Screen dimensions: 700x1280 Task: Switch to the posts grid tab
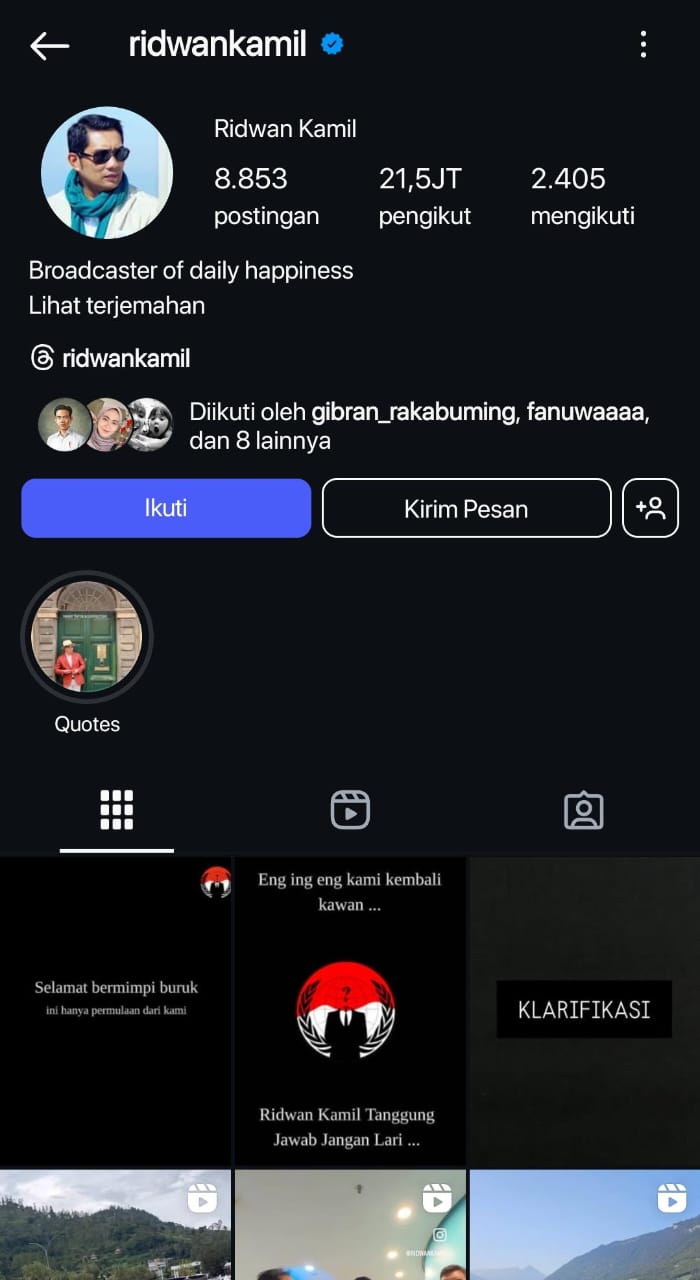[x=117, y=810]
